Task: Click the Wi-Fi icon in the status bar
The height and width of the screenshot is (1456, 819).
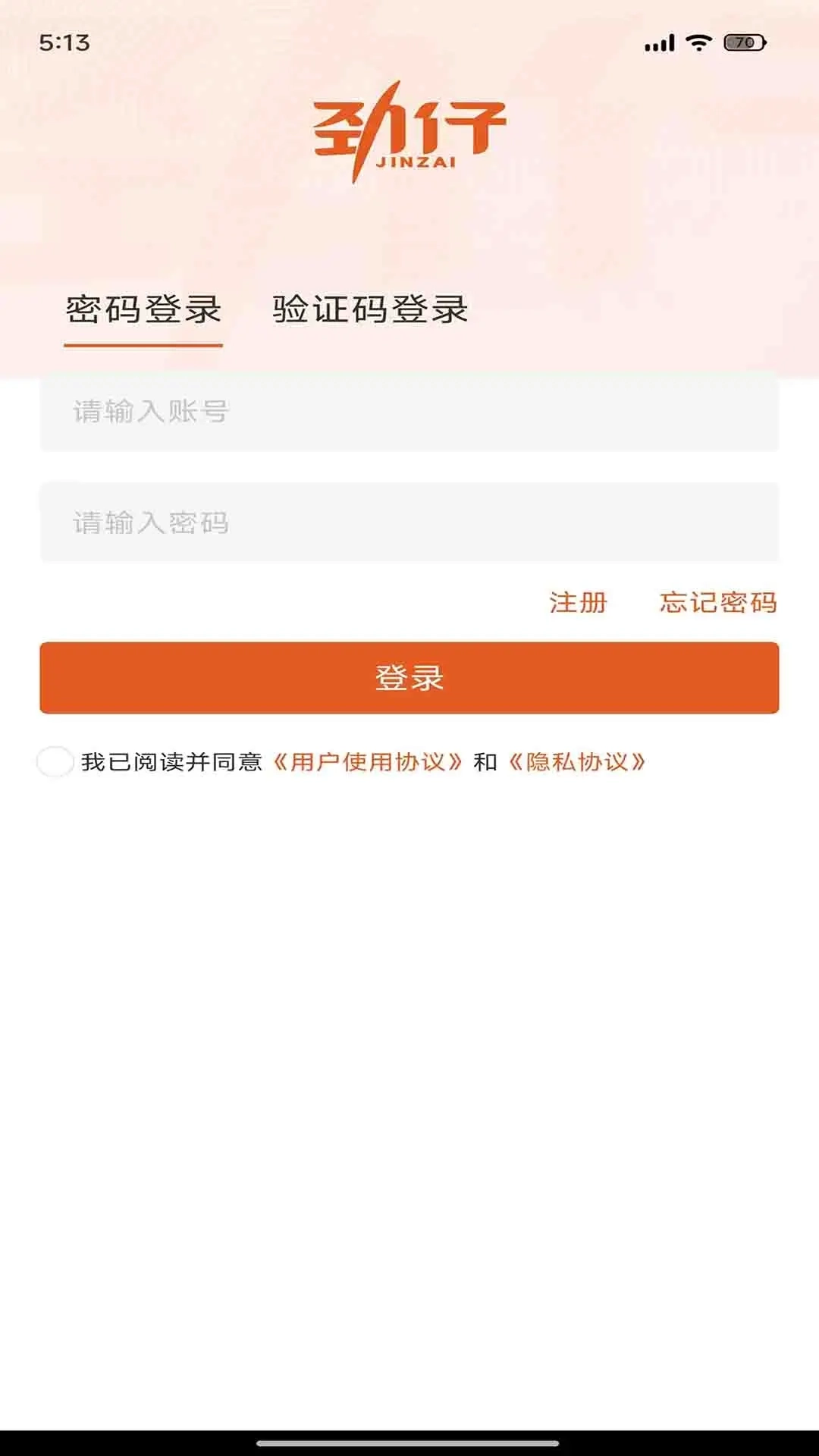Action: tap(698, 43)
